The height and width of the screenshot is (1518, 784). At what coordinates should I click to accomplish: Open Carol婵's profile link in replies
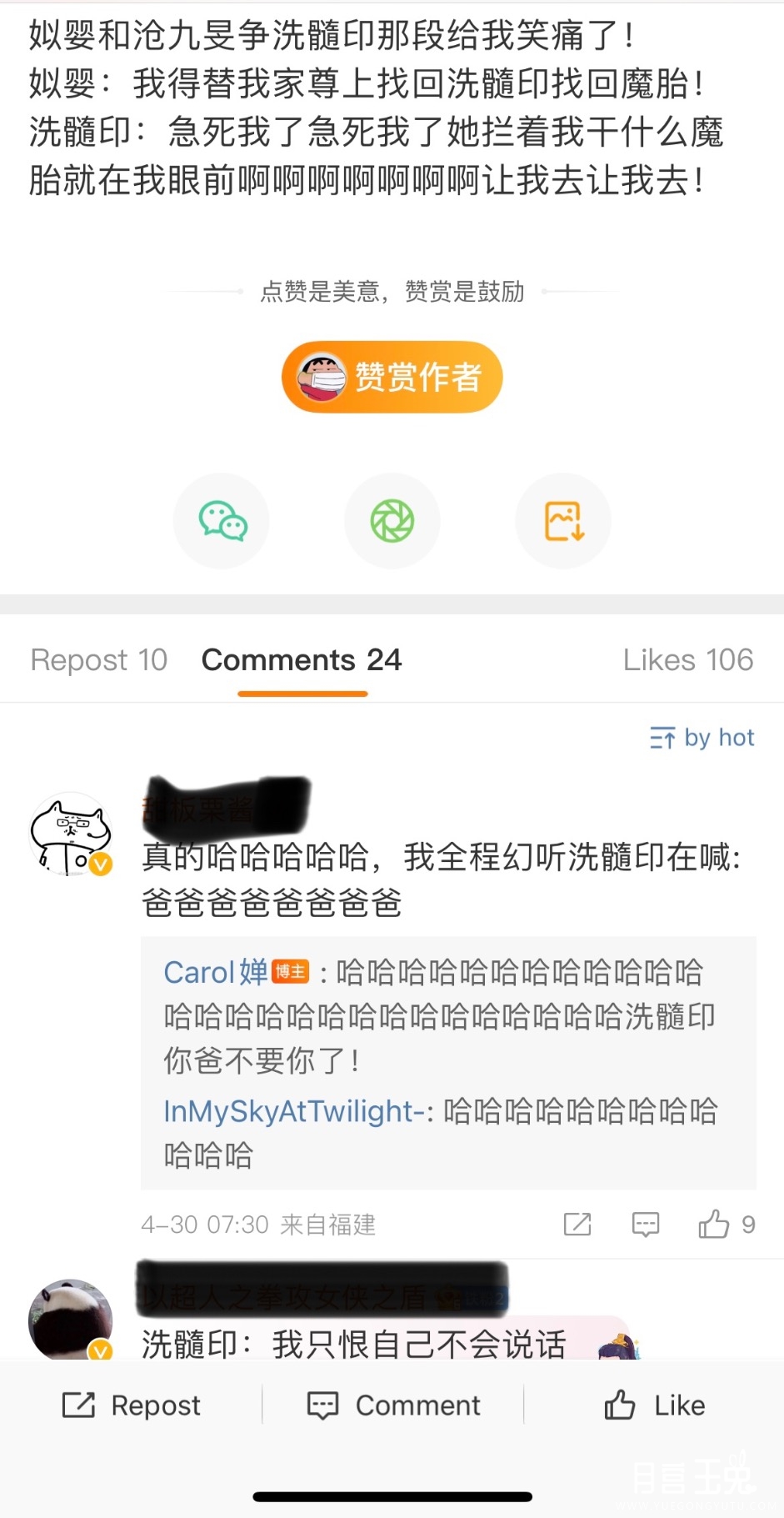pos(215,972)
